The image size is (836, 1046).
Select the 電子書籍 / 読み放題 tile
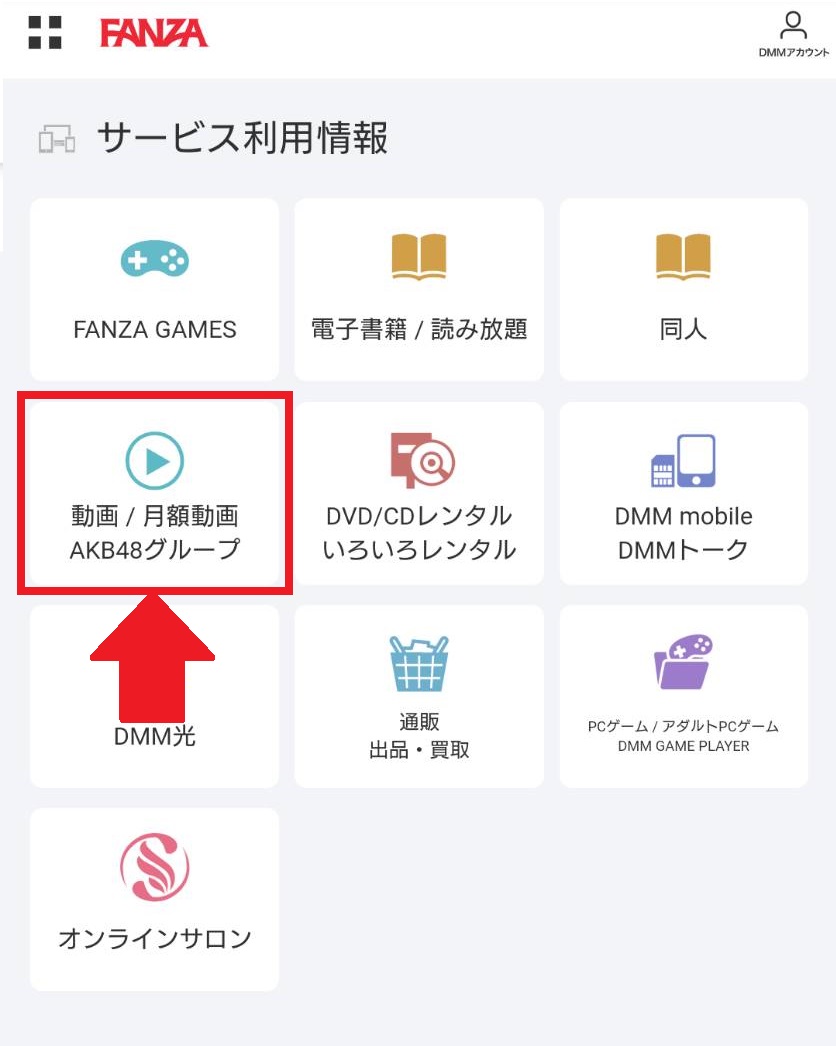[419, 289]
